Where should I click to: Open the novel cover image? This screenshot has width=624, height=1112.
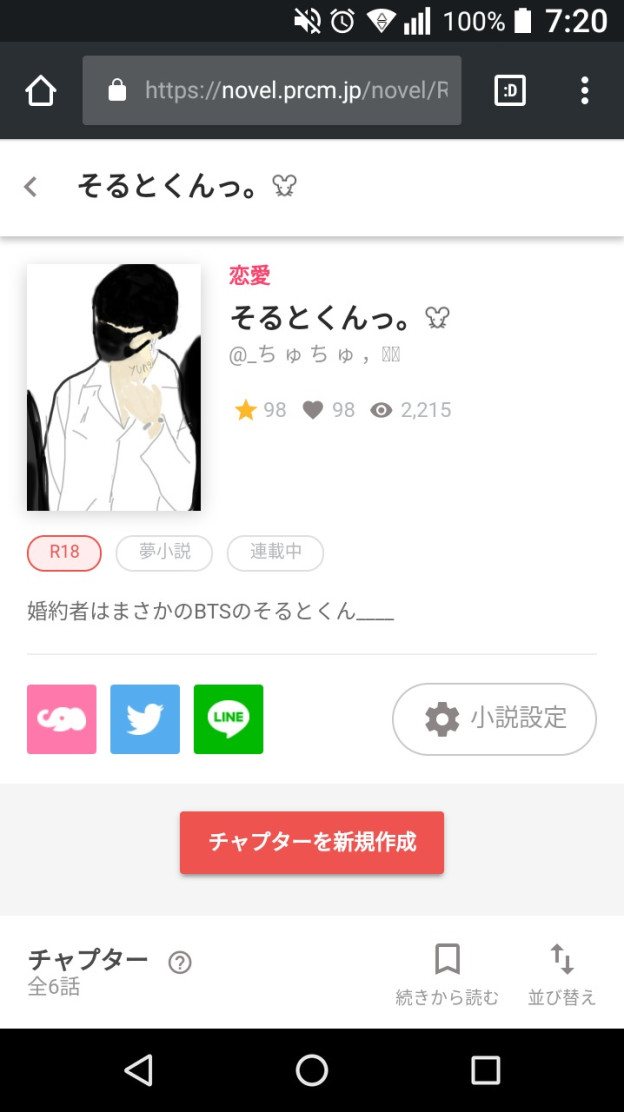tap(114, 387)
